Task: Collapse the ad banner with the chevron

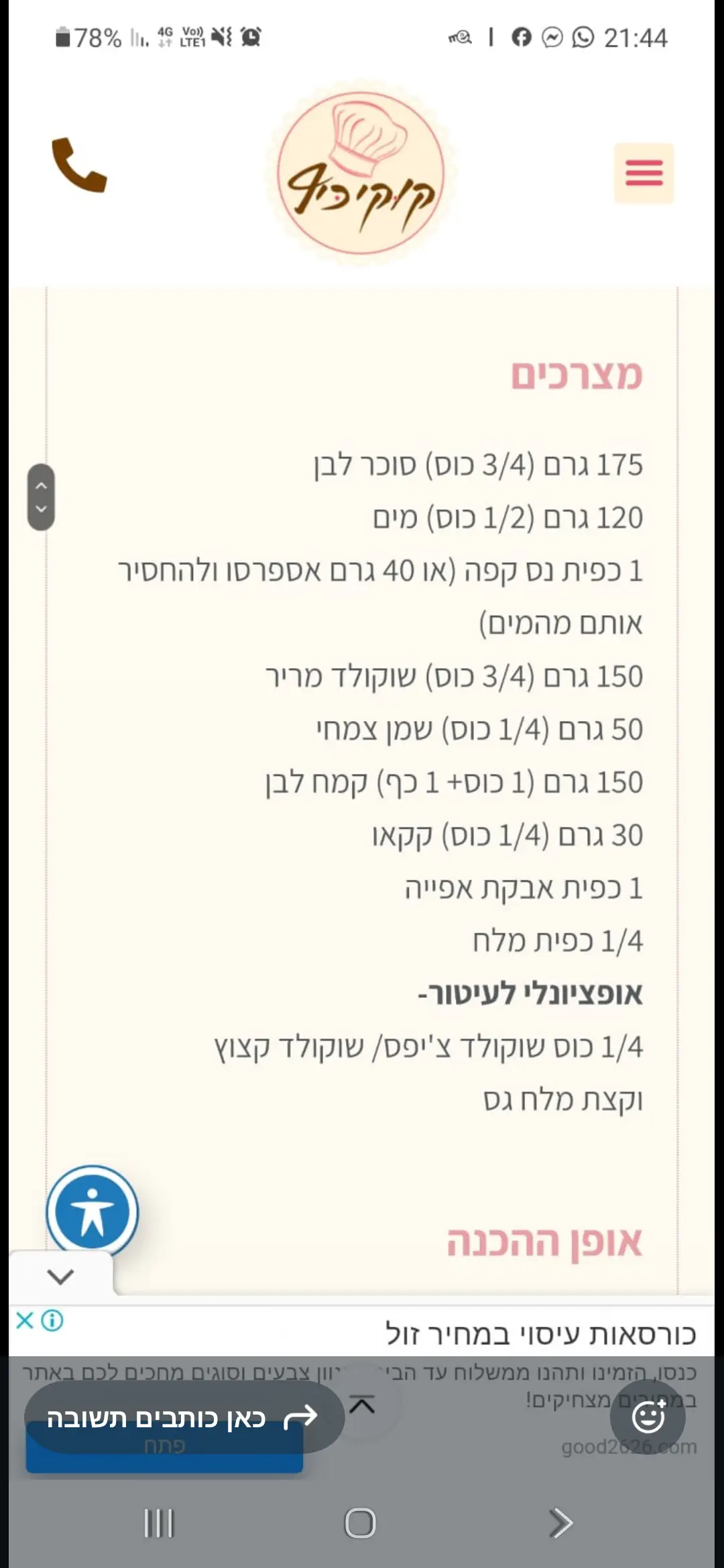Action: 60,1277
